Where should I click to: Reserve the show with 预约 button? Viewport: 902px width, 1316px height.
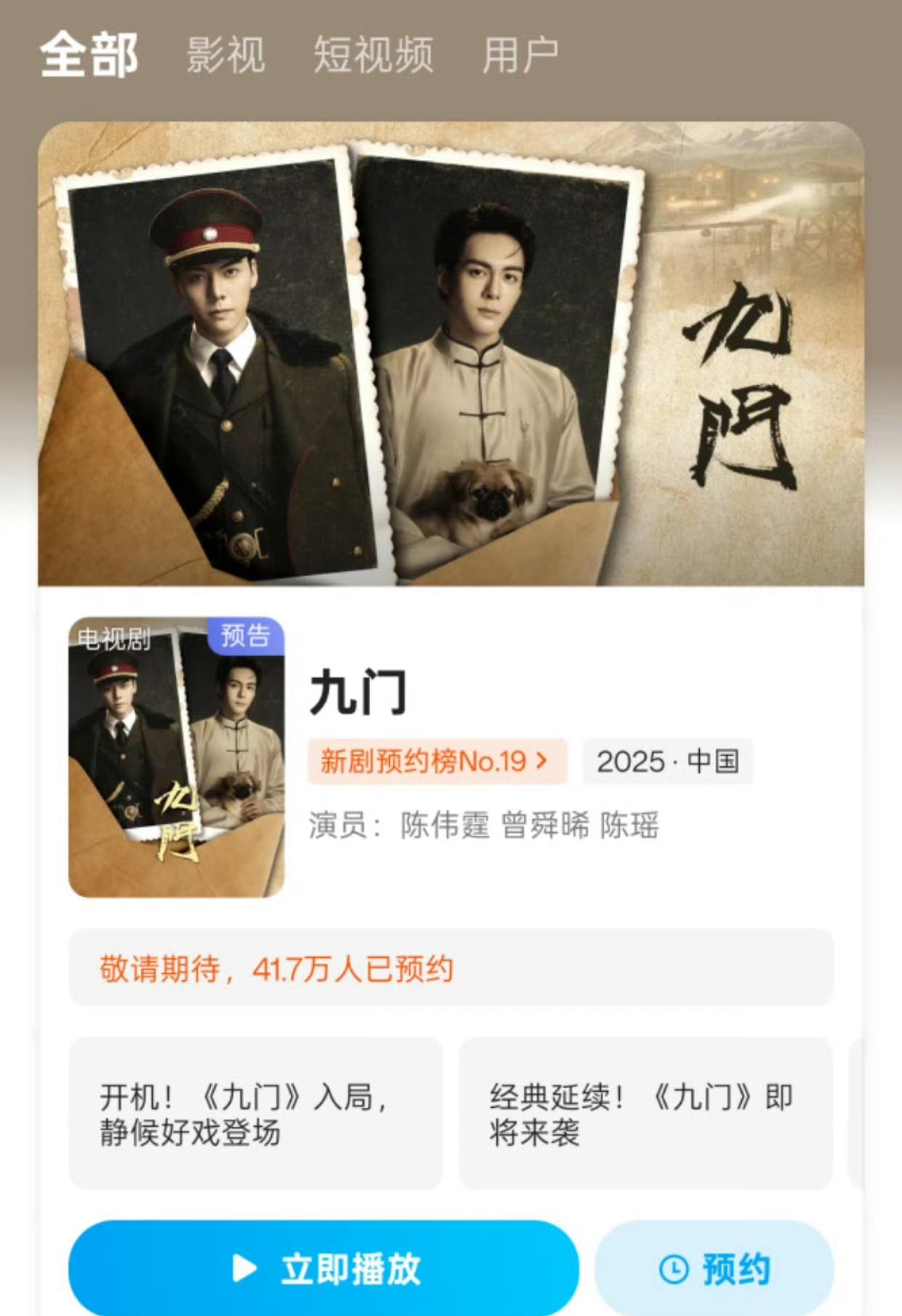(x=714, y=1269)
